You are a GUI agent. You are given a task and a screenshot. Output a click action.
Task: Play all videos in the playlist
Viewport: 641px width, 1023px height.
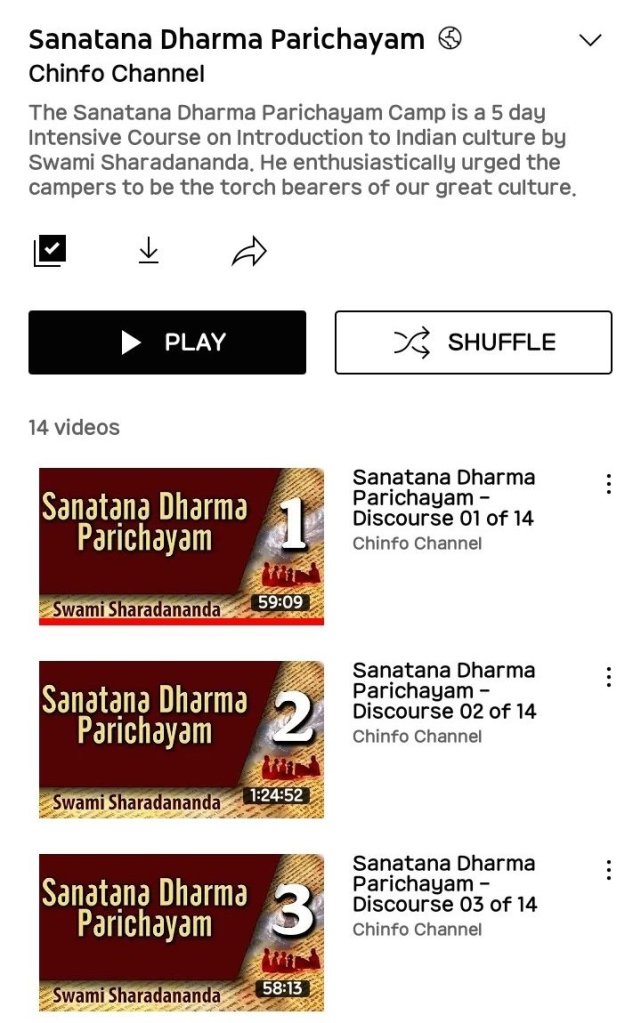coord(167,342)
